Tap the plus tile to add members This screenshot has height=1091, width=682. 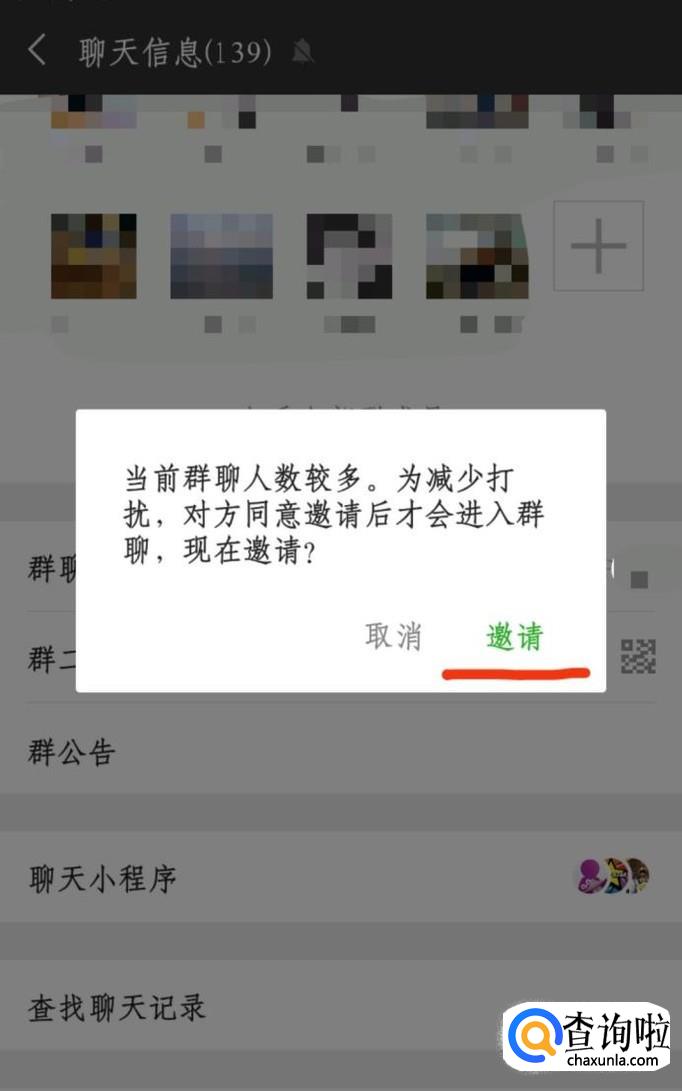pos(598,245)
